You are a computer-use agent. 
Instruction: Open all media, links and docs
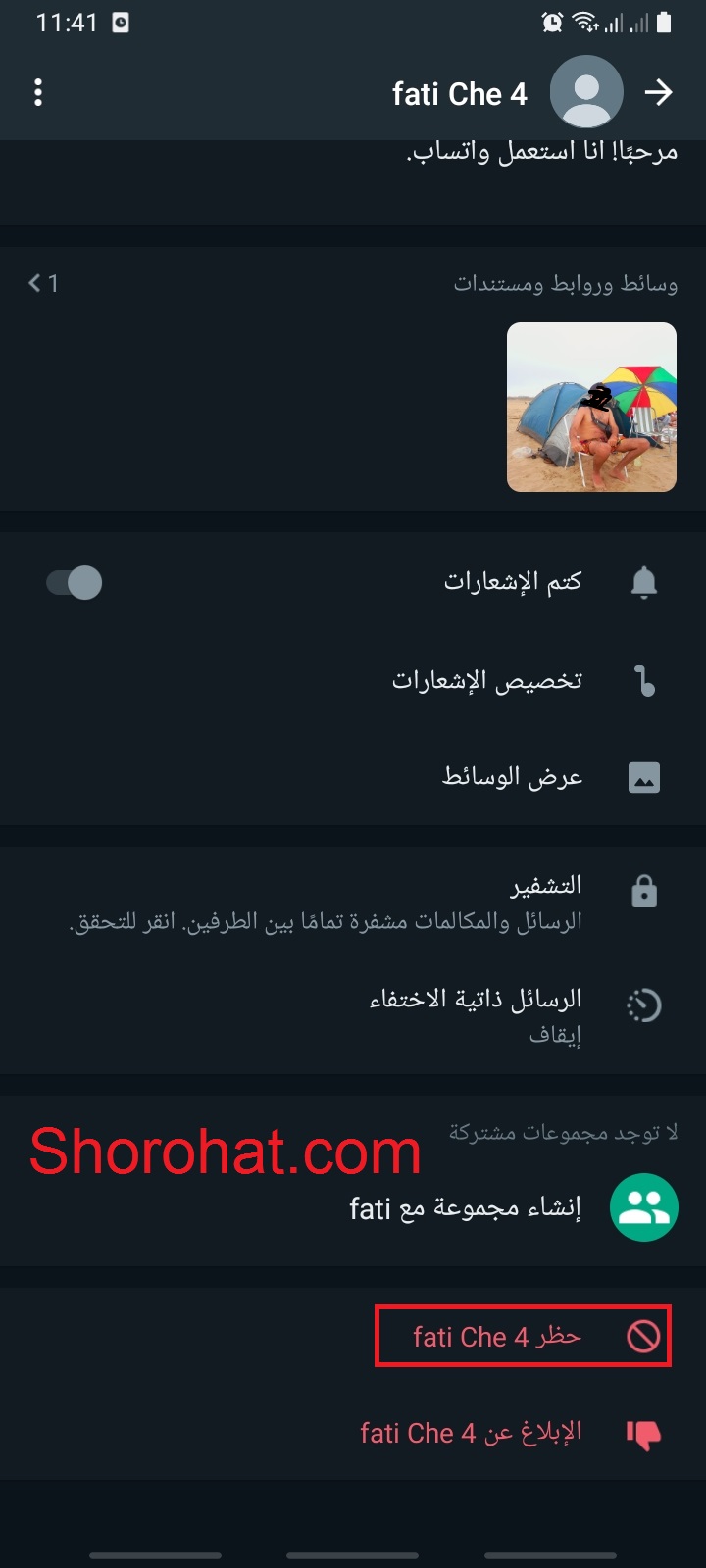click(44, 284)
